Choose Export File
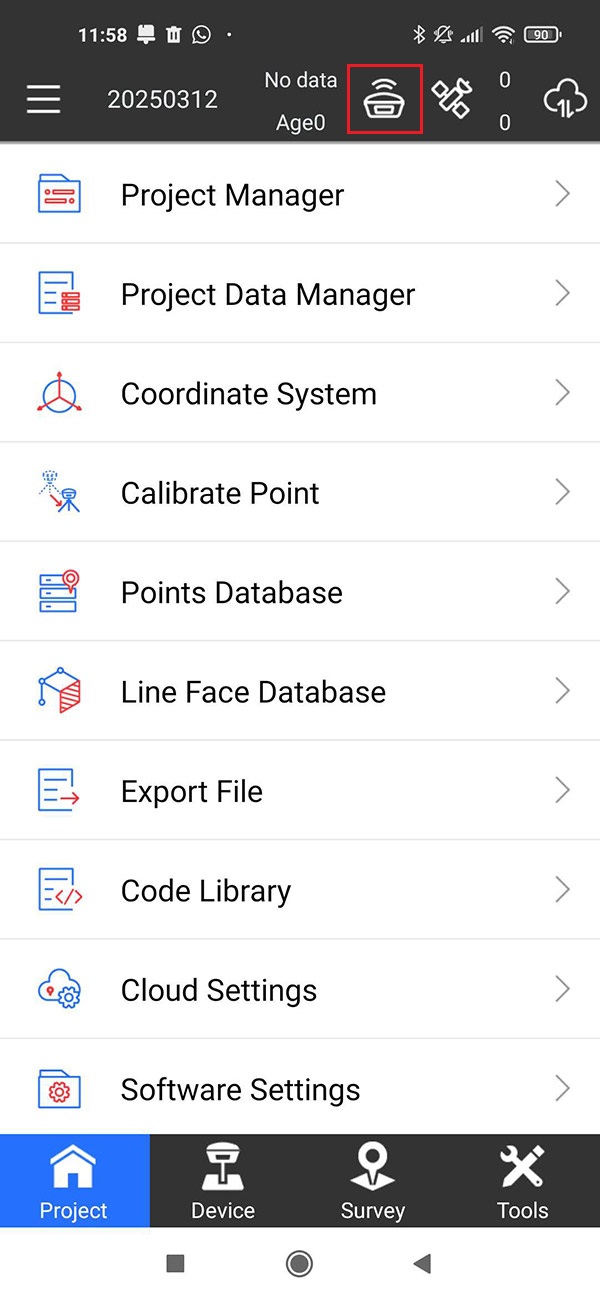Screen dimensions: 600x1300 (x=300, y=791)
